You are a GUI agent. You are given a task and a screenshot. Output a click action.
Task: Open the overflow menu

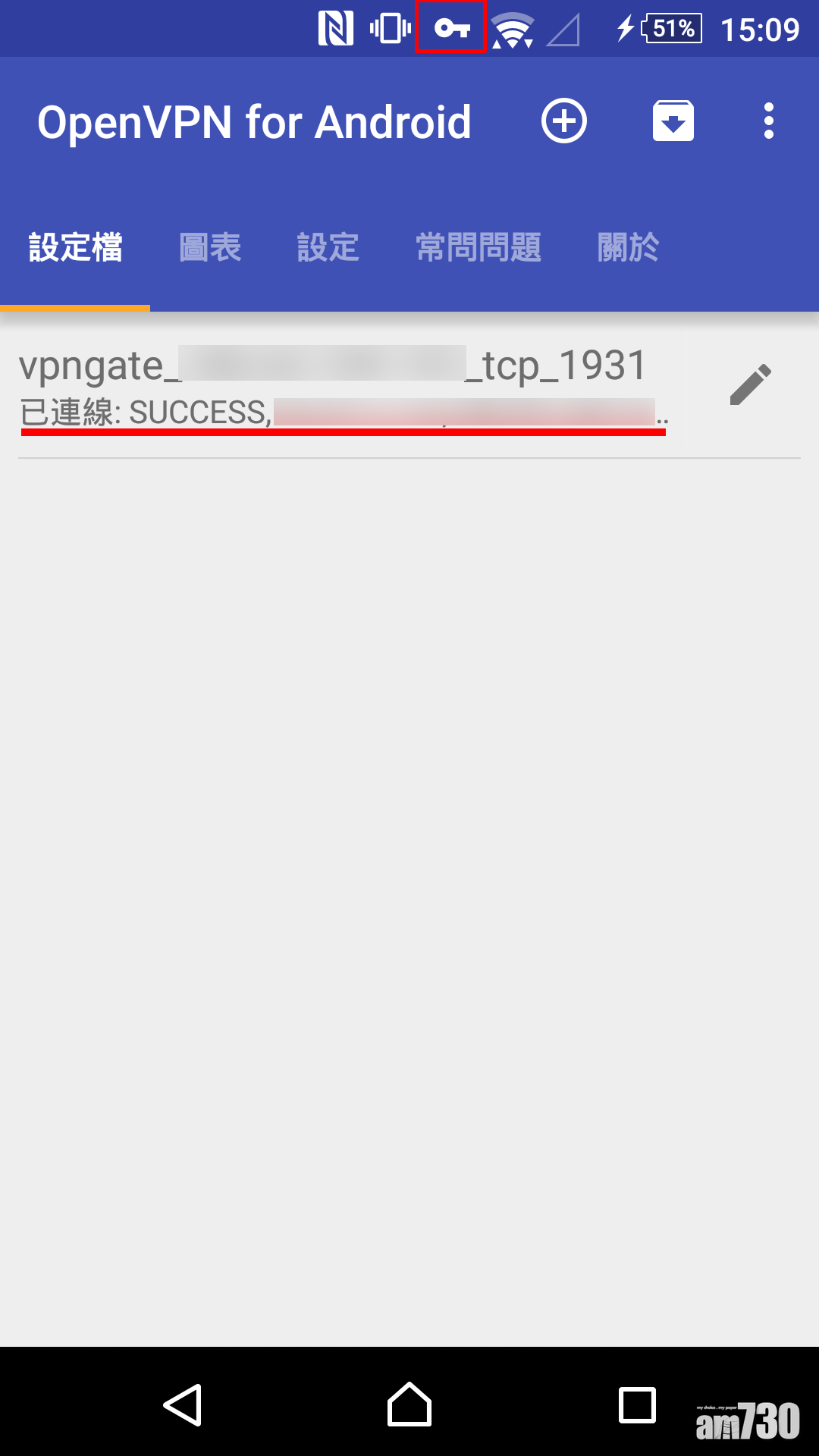[768, 121]
